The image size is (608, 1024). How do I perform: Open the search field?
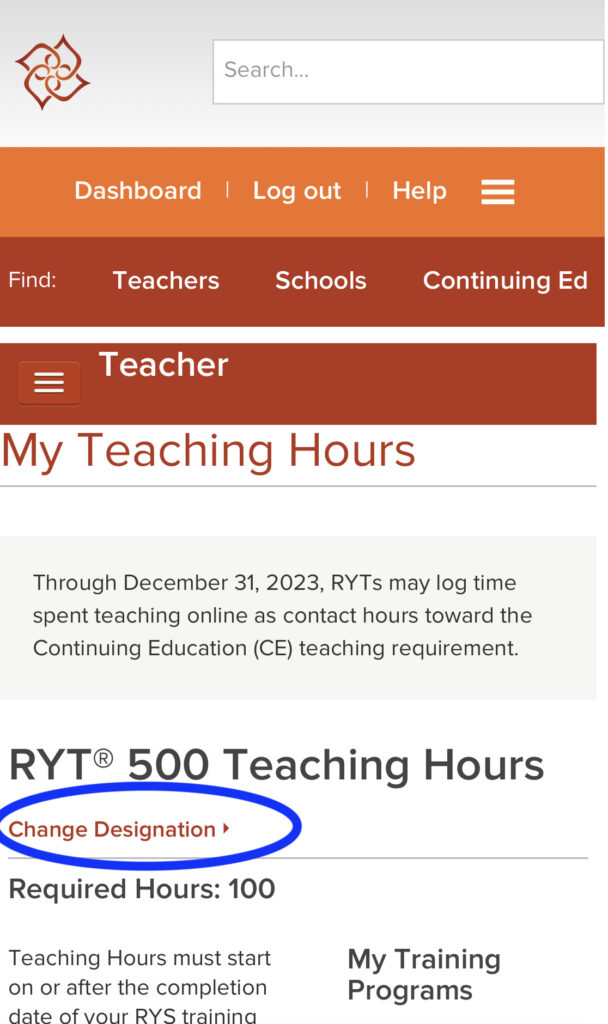(408, 71)
